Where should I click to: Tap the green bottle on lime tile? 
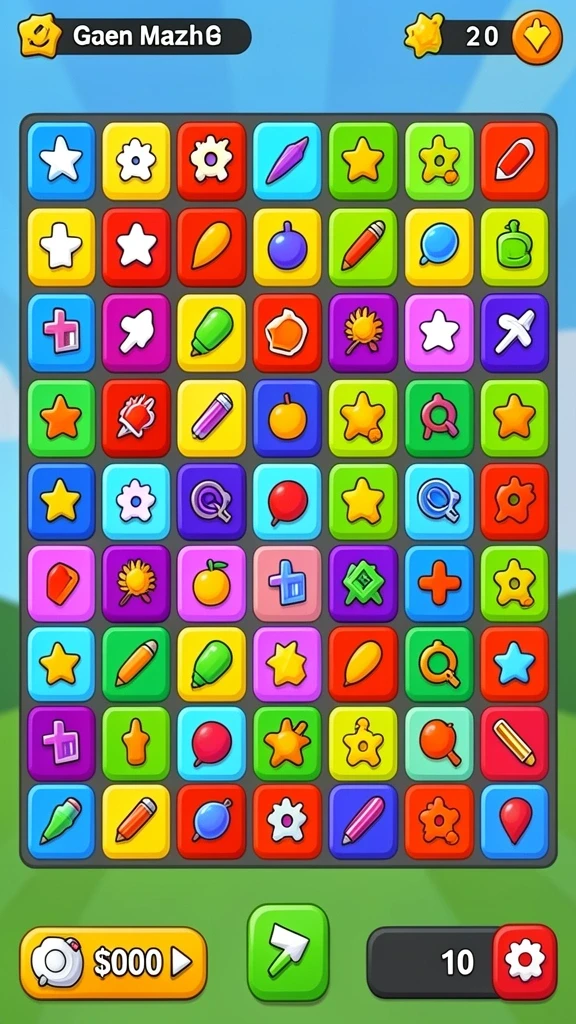pos(515,247)
